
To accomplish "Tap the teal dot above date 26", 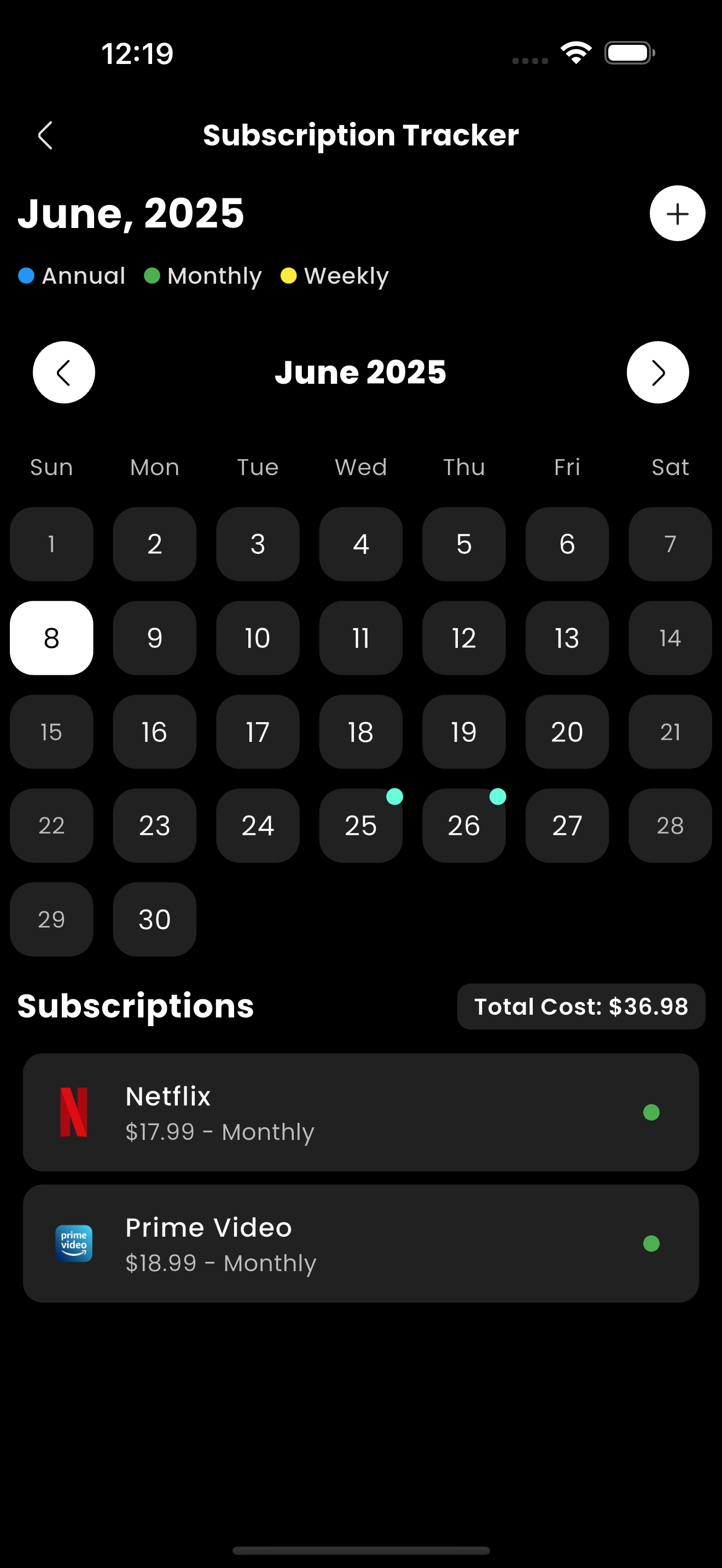I will tap(498, 795).
